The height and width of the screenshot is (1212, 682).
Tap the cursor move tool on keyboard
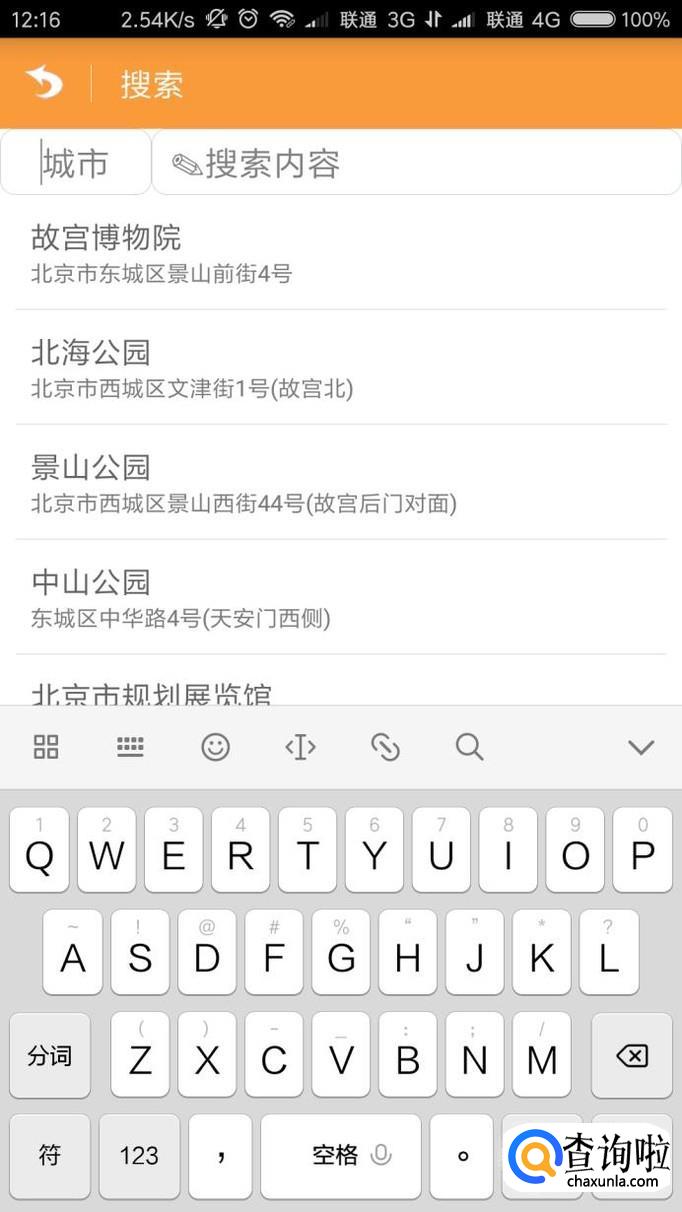click(x=300, y=747)
